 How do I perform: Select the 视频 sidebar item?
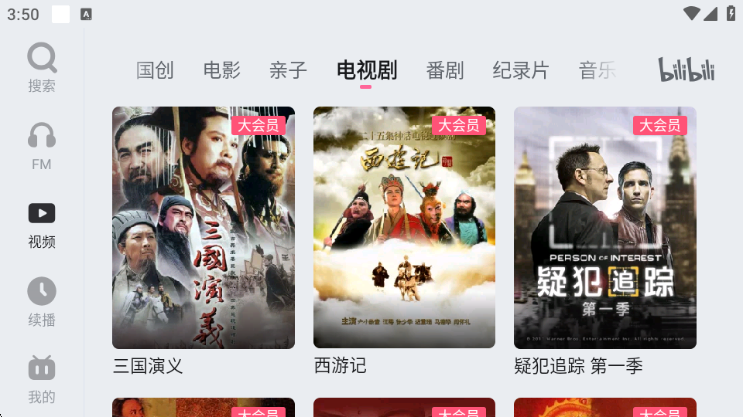pos(42,224)
